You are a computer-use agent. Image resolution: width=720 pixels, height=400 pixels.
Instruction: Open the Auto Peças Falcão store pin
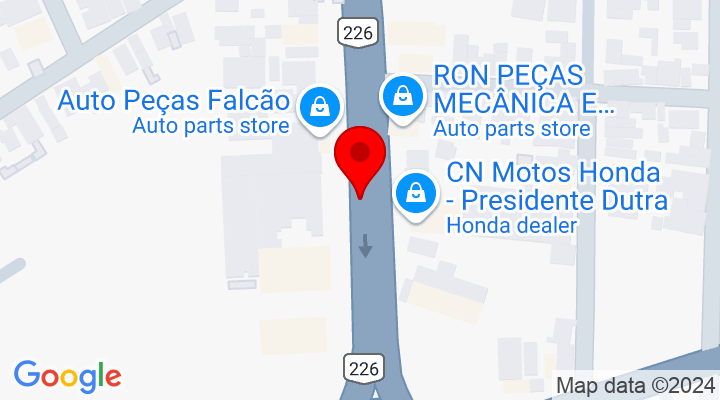point(320,106)
